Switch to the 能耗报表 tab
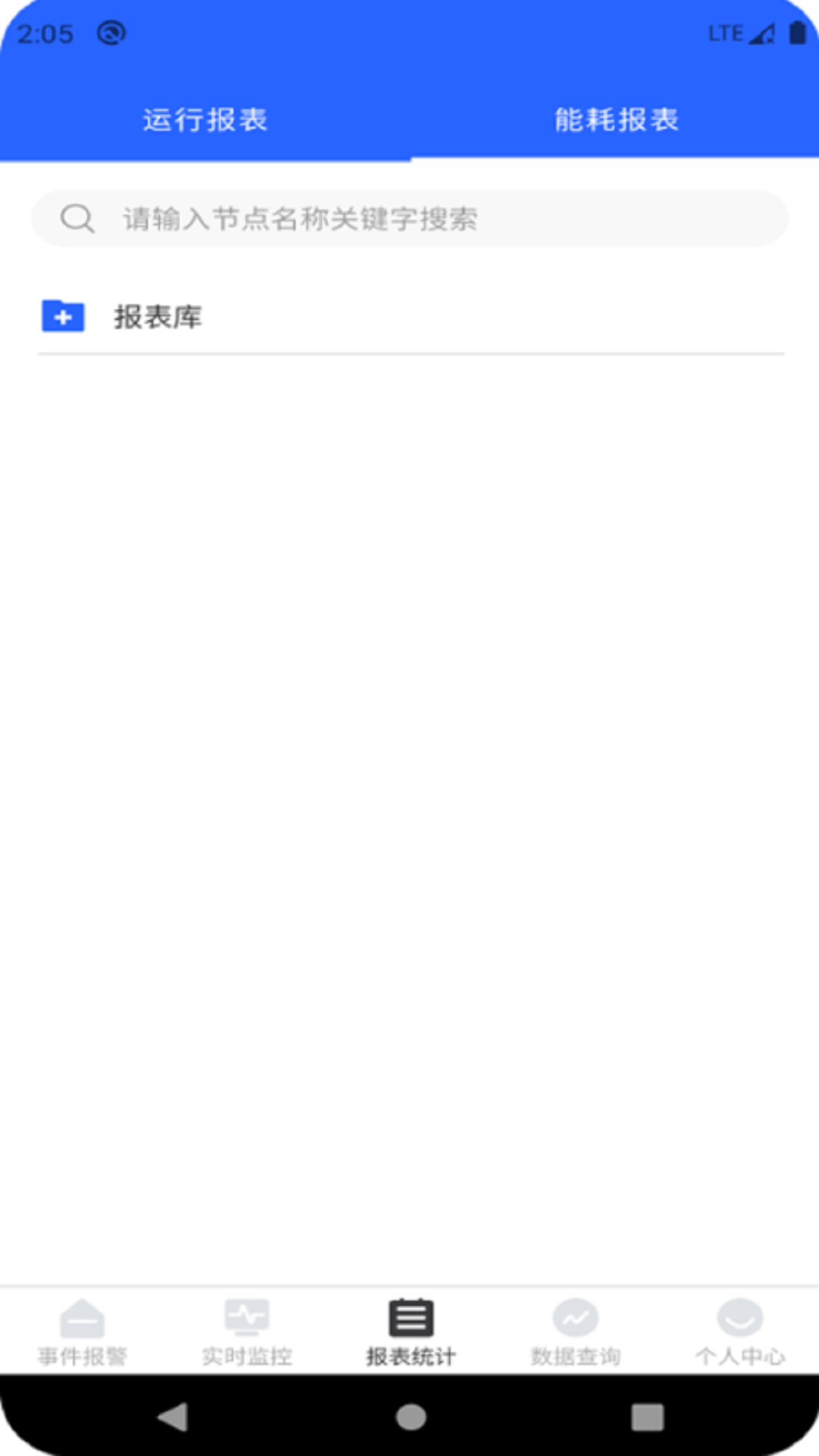 [616, 120]
